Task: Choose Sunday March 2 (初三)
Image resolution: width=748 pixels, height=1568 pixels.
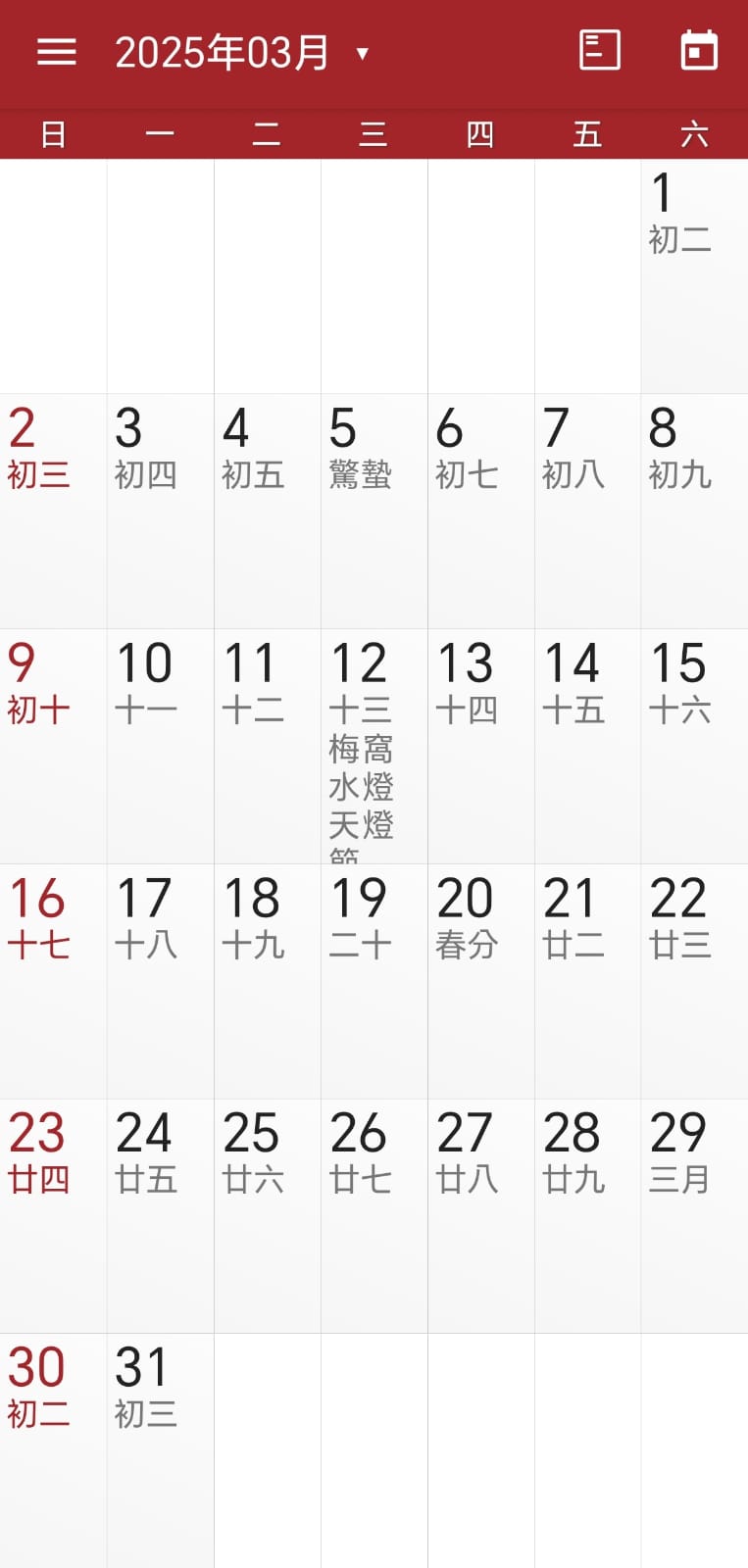Action: pyautogui.click(x=53, y=512)
